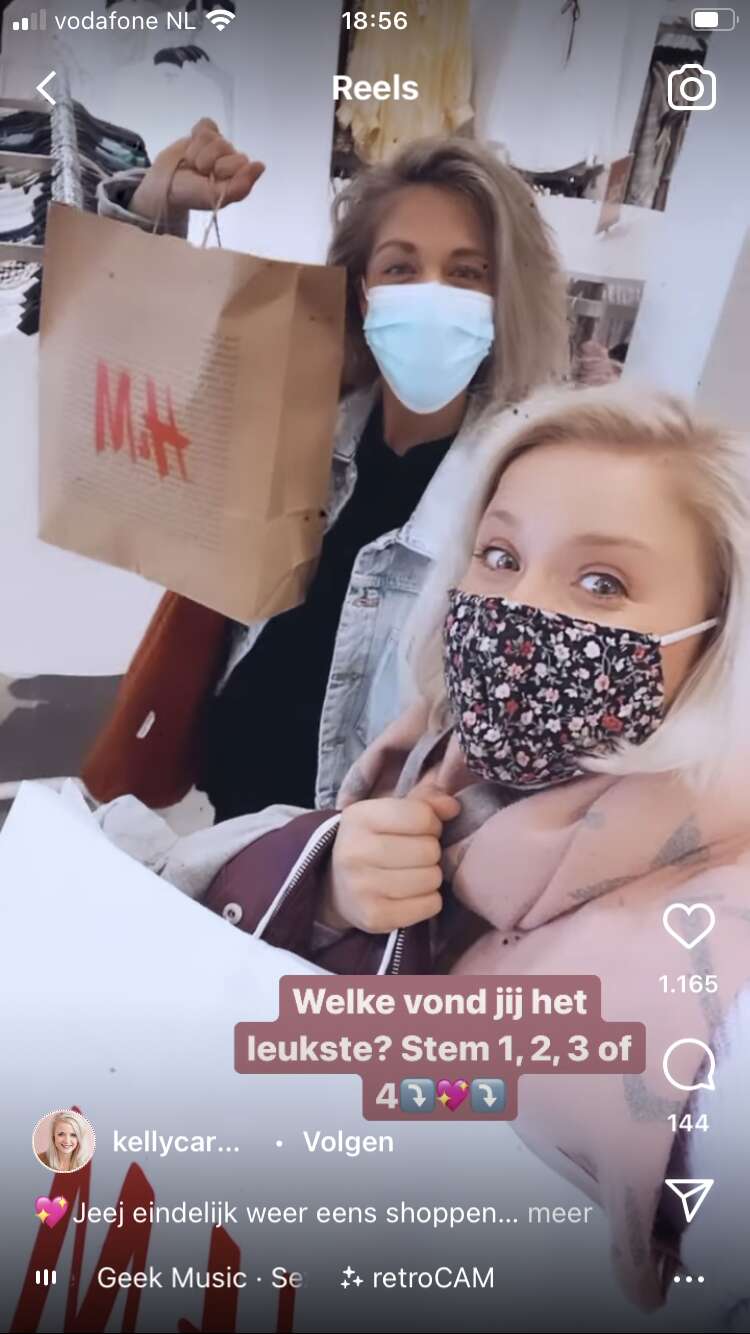Open the retroCAM effect
Image resolution: width=750 pixels, height=1334 pixels.
click(417, 1277)
